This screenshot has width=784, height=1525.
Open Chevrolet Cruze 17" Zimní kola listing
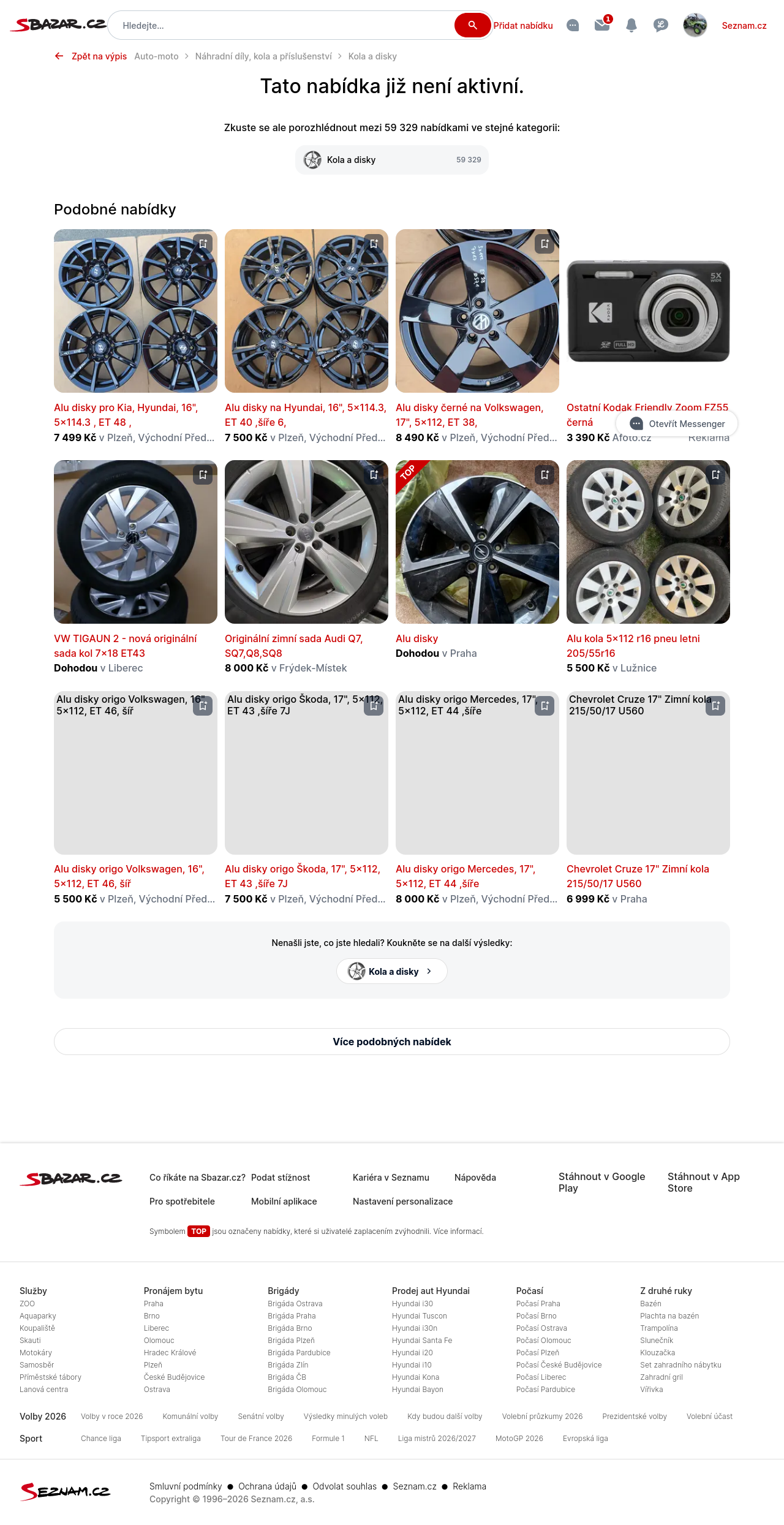coord(638,876)
